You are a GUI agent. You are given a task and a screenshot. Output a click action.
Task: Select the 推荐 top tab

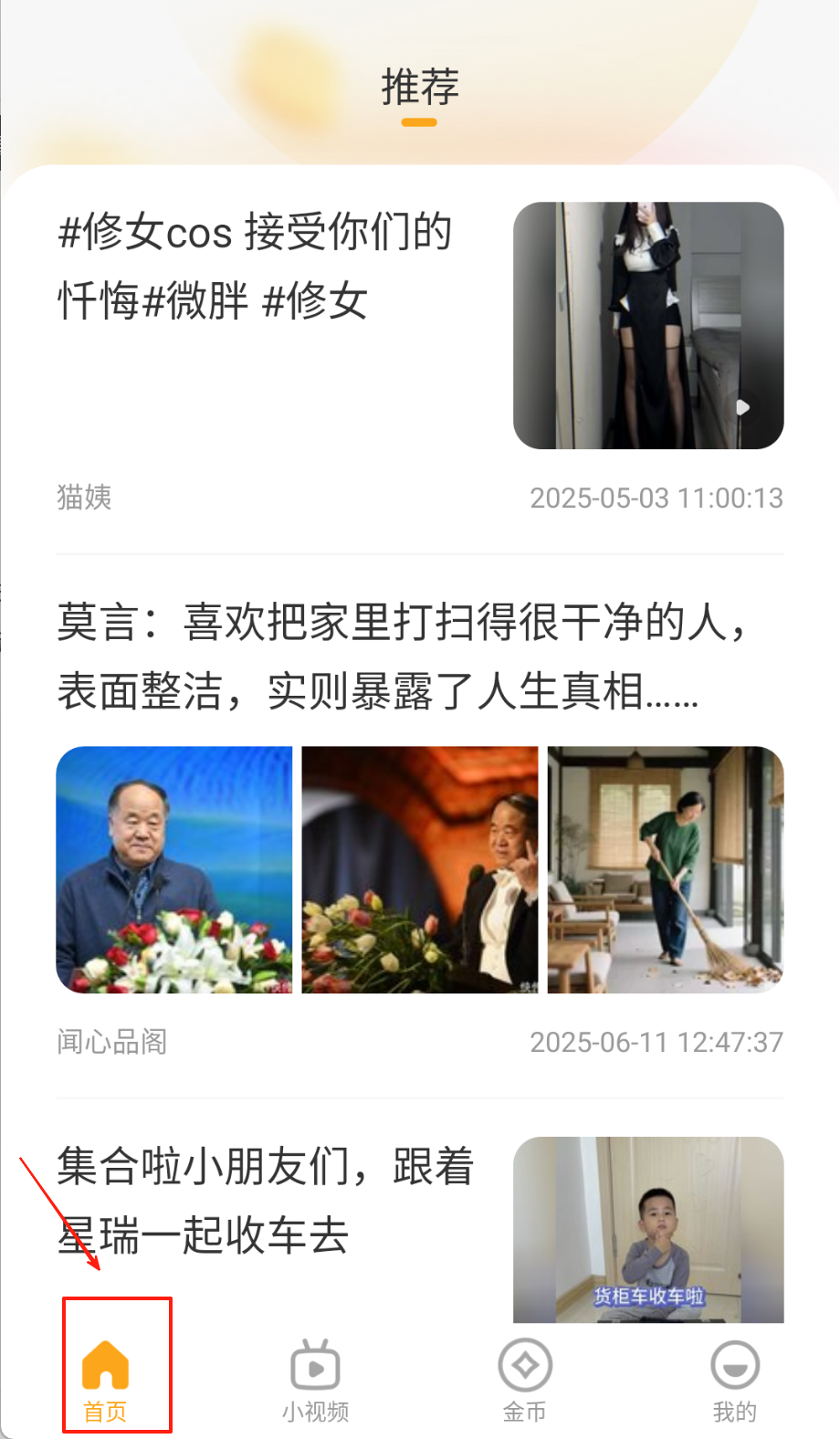tap(420, 89)
